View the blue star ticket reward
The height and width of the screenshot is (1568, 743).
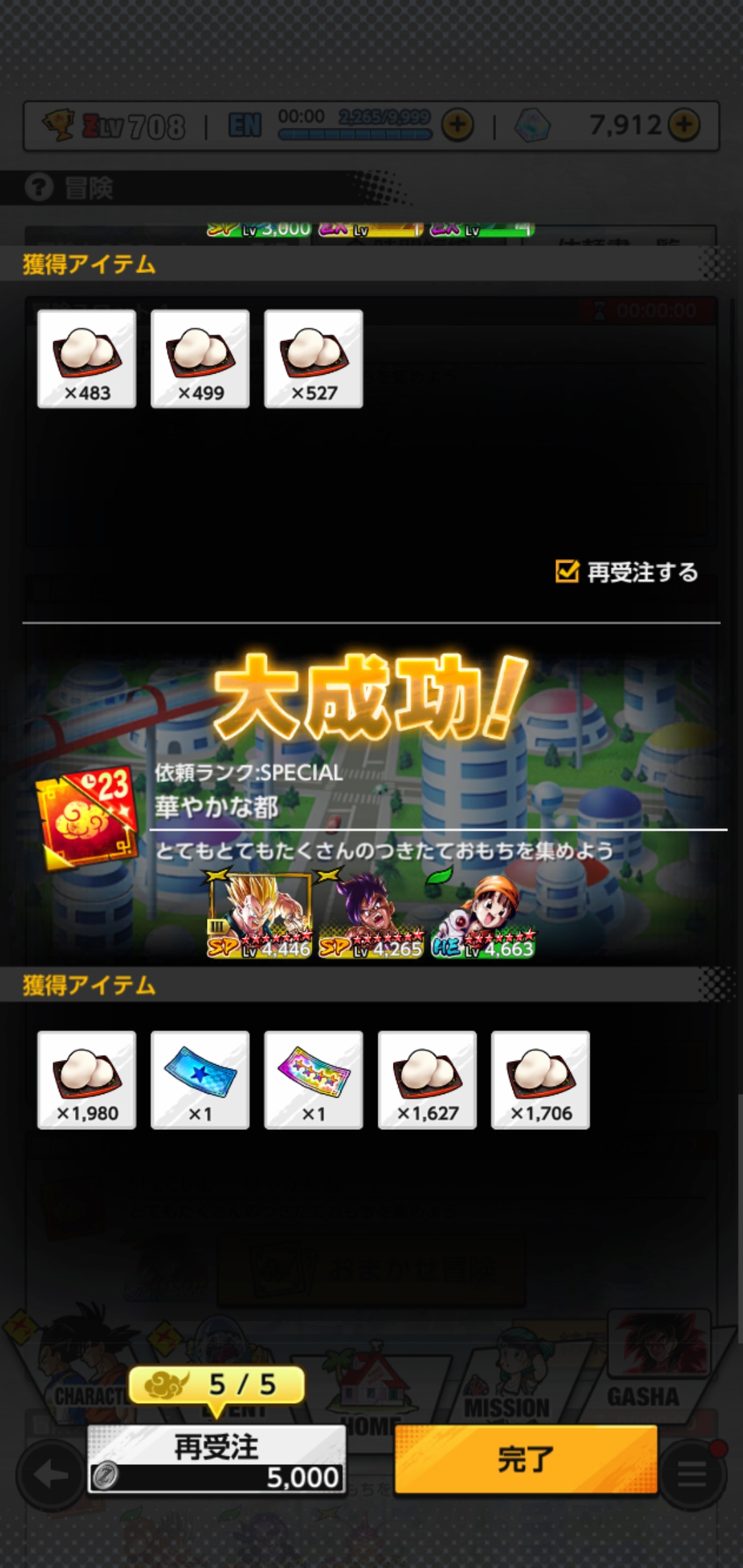coord(200,1080)
